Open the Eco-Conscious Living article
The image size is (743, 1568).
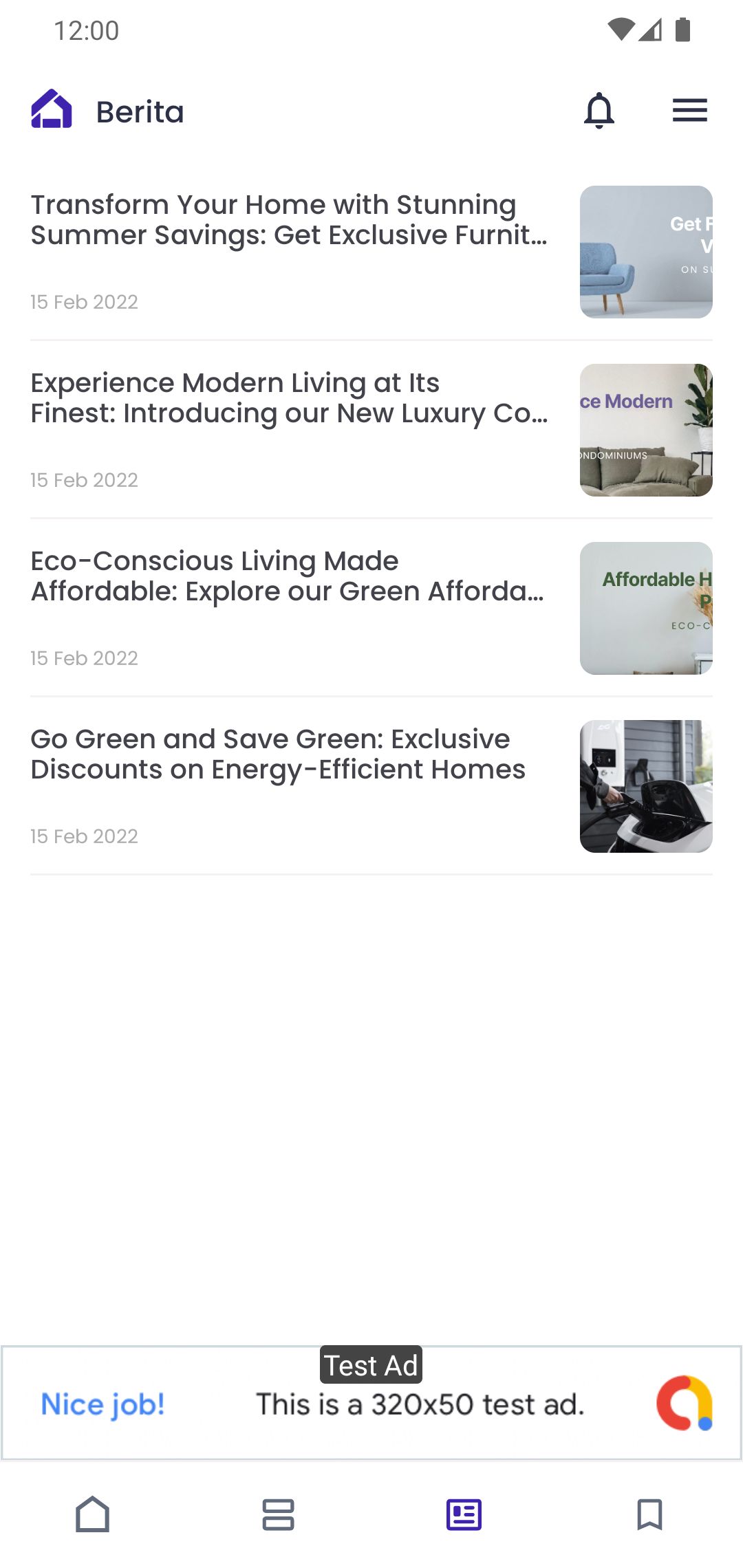pyautogui.click(x=289, y=576)
